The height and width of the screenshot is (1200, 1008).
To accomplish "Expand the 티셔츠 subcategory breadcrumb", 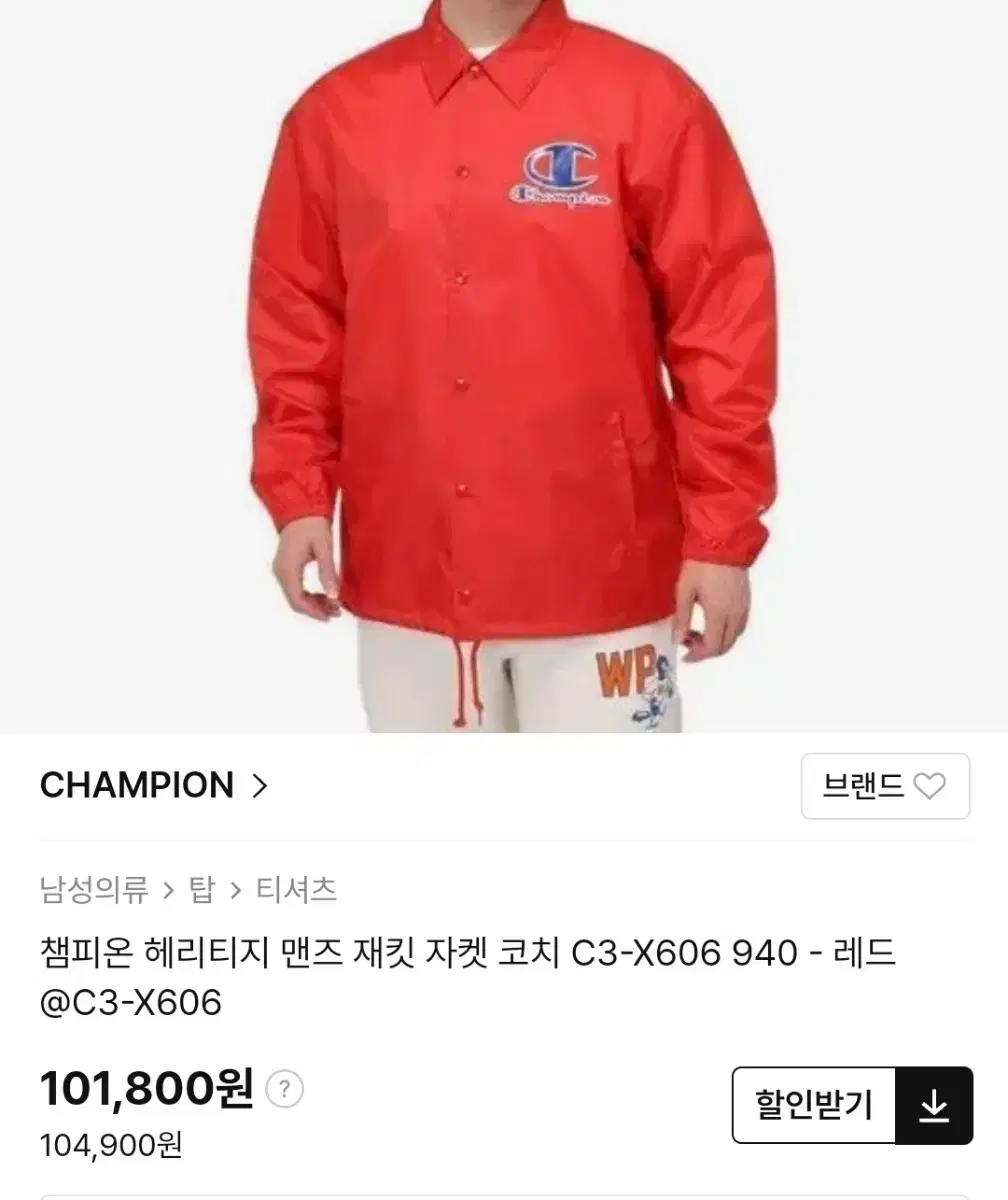I will (x=296, y=891).
